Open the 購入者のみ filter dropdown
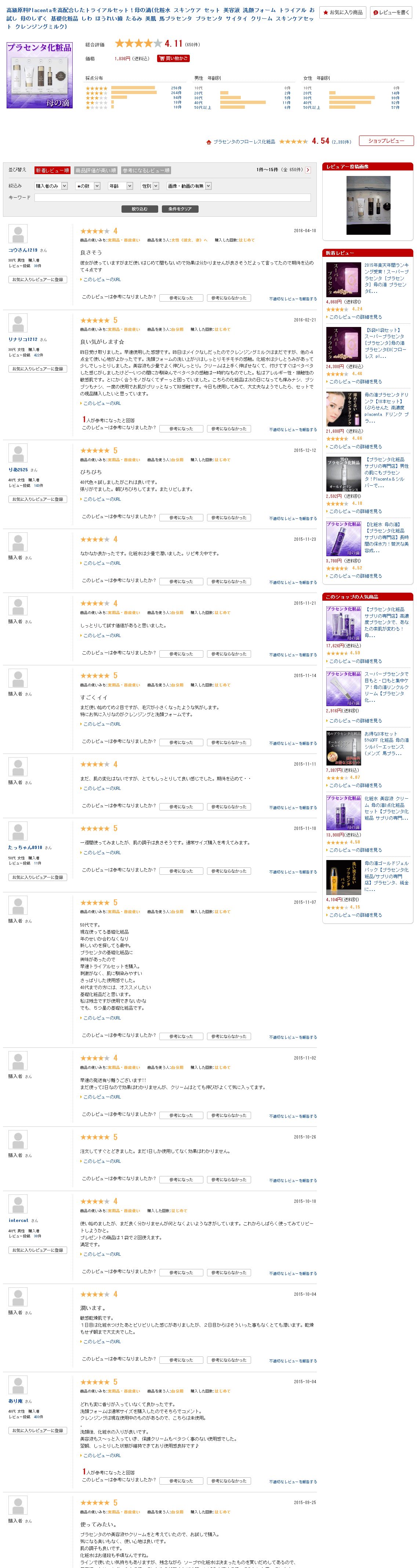Viewport: 417px width, 1568px height. [51, 186]
